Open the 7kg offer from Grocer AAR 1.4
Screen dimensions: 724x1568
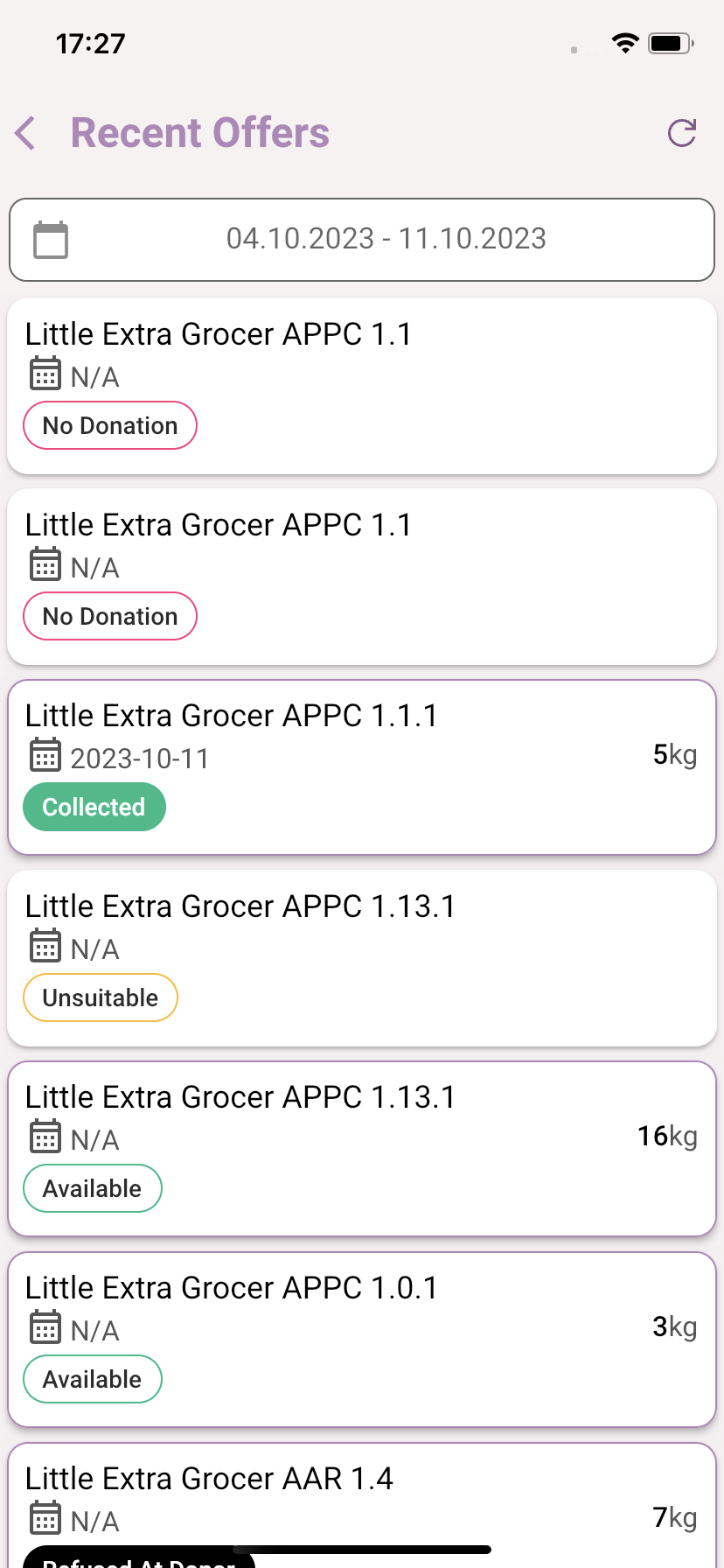(x=362, y=1505)
